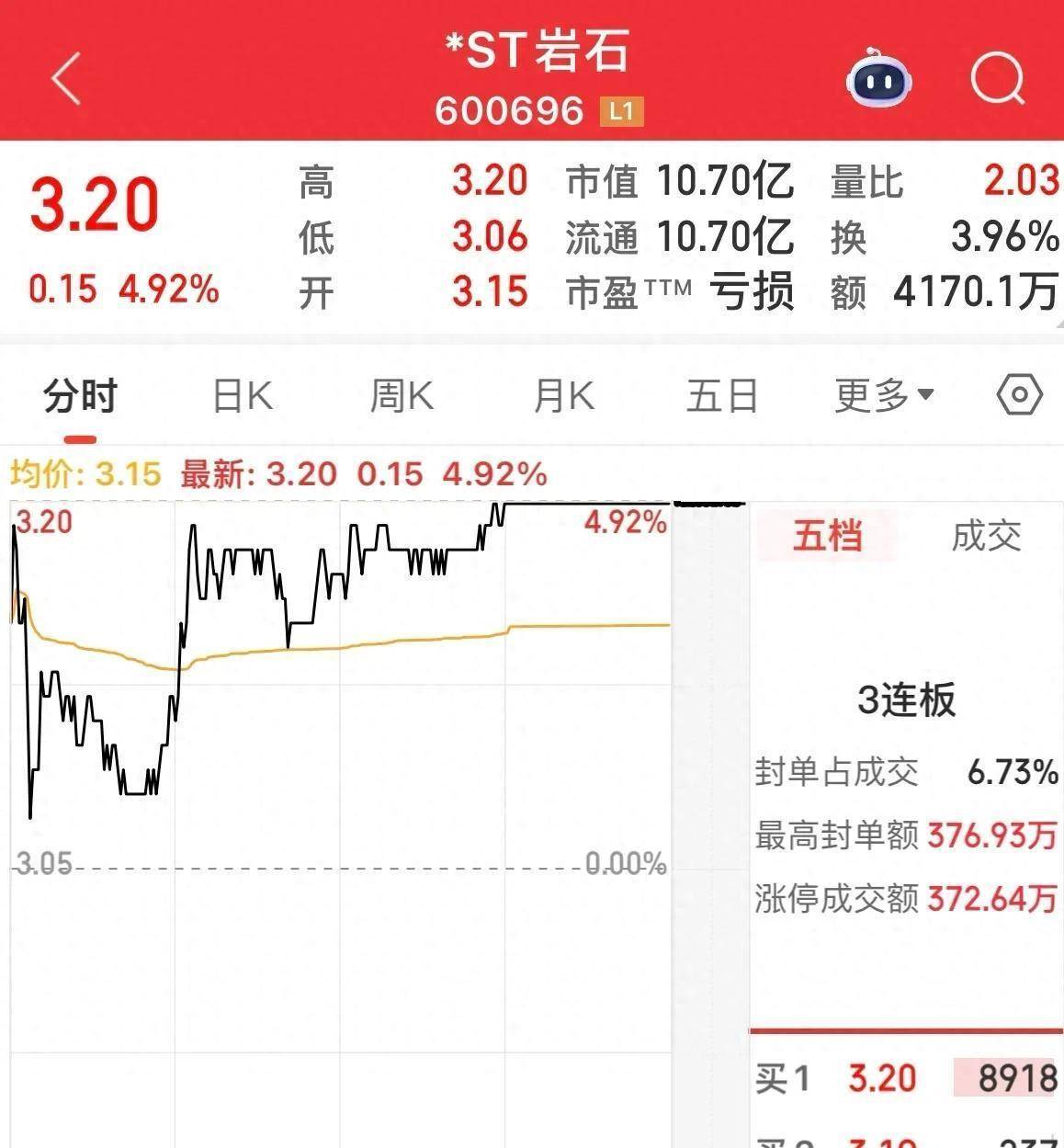Screen dimensions: 1064x1148
Task: Select the 周K chart tab
Action: click(x=402, y=396)
